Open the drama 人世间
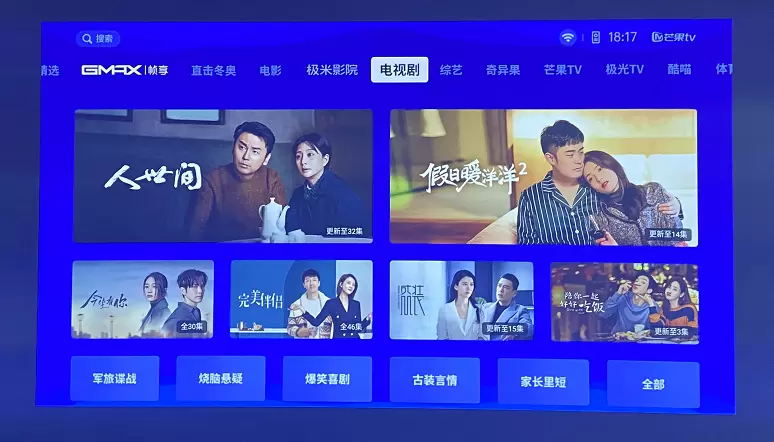 [222, 176]
